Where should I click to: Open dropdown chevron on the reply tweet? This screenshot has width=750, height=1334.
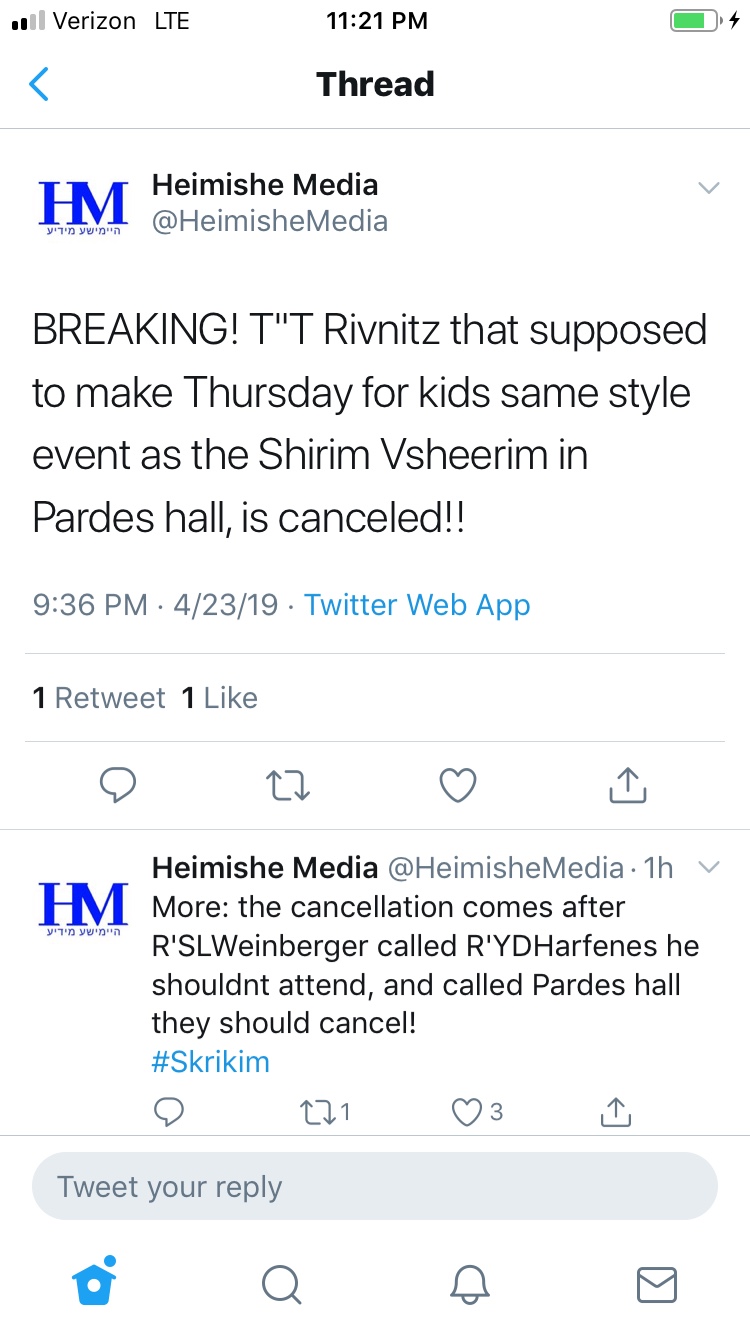[708, 868]
